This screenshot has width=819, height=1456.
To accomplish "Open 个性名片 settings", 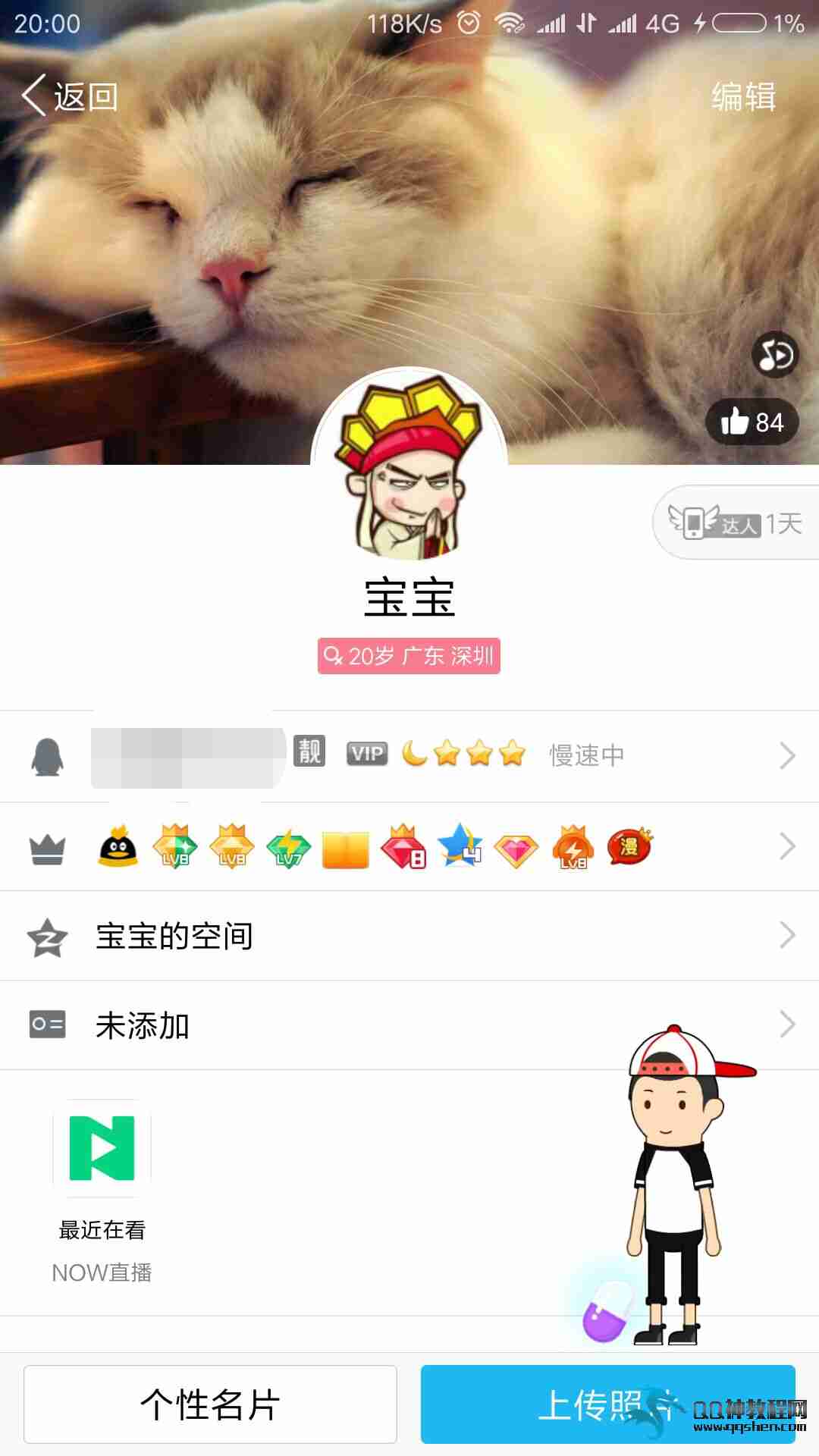I will 210,1404.
